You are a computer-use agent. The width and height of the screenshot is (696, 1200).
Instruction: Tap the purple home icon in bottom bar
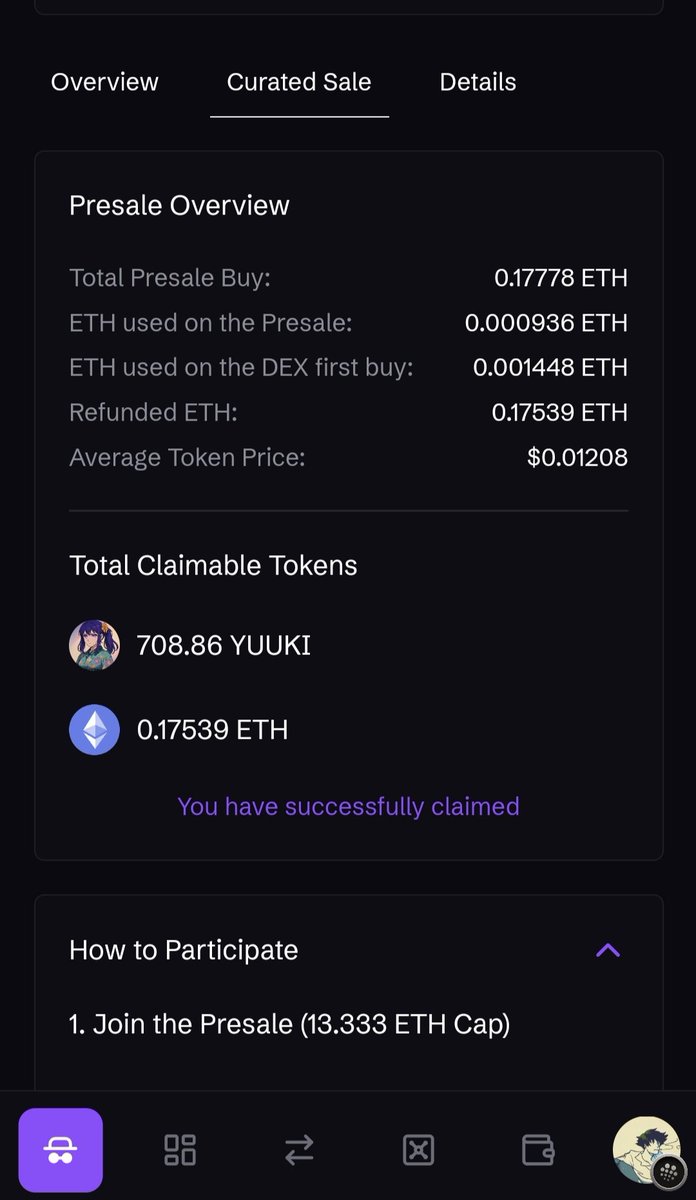pos(60,1150)
